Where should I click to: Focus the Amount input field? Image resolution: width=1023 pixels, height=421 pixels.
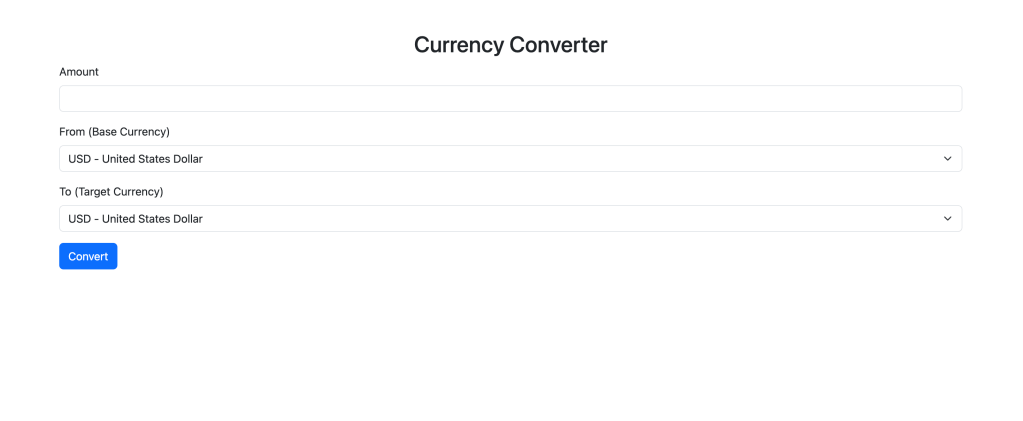pos(510,98)
